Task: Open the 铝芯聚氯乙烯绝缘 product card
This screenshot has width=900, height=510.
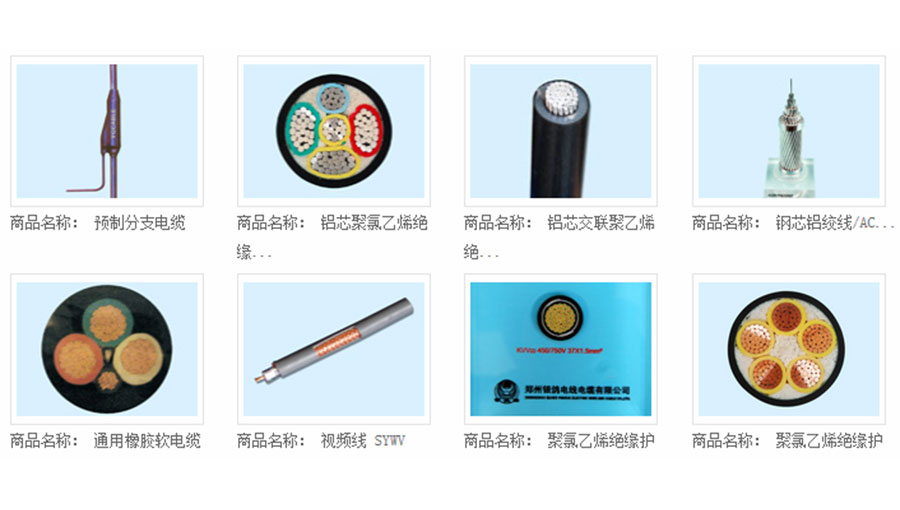Action: pos(333,131)
